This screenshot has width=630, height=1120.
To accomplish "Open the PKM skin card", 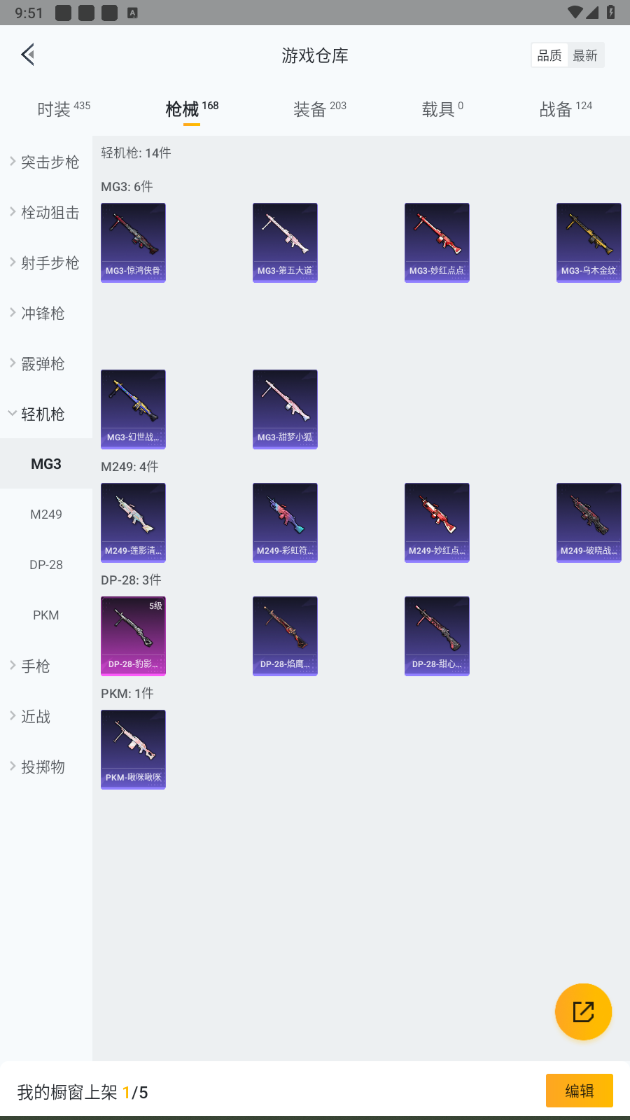I will (133, 749).
